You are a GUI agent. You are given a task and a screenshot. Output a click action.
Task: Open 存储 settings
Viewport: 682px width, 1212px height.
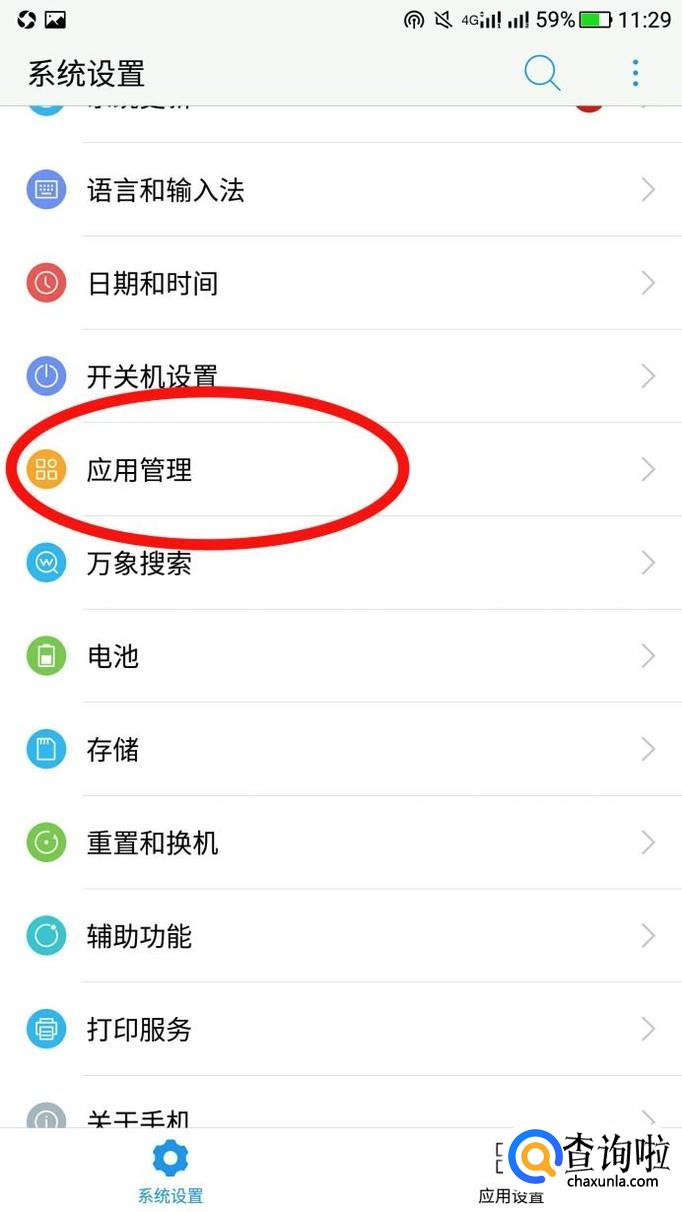click(x=340, y=749)
